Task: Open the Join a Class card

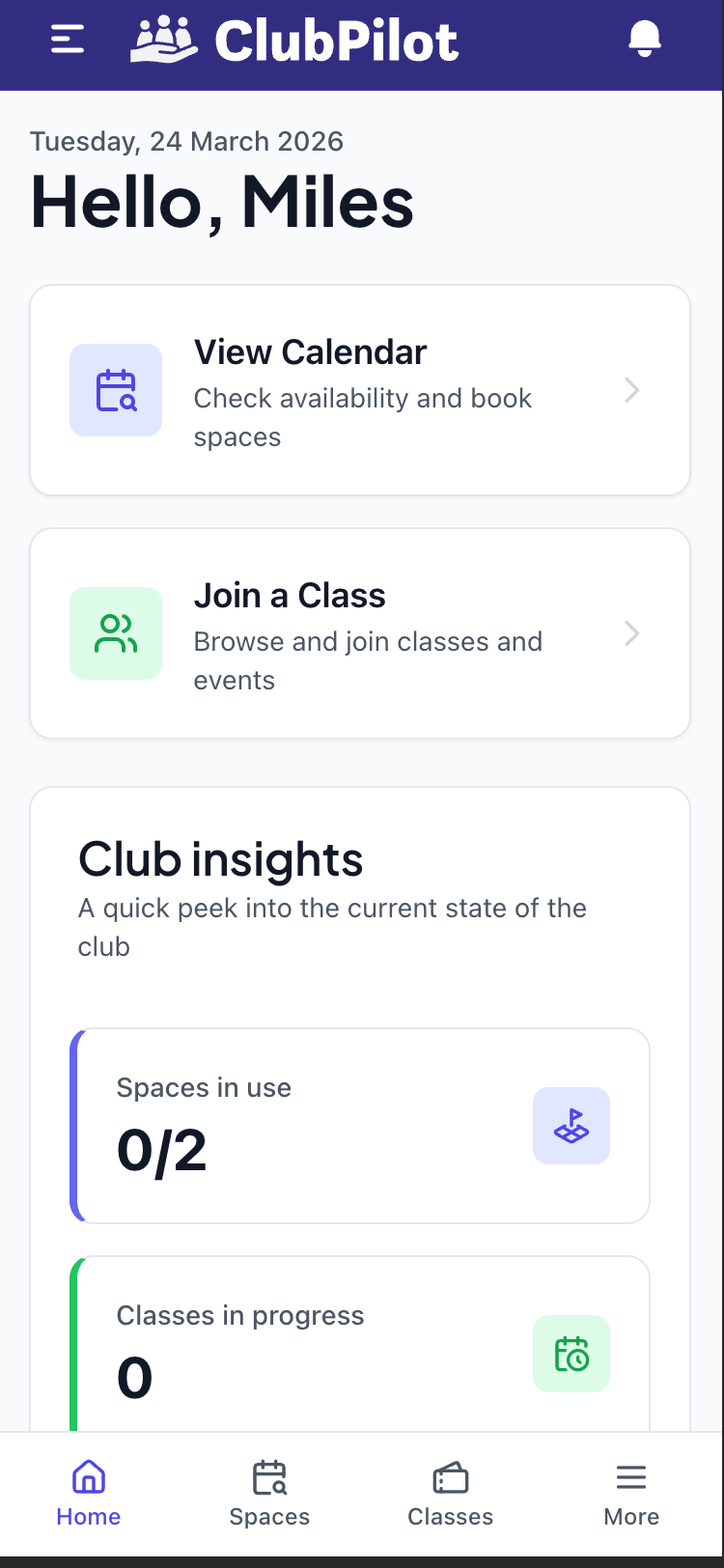Action: pyautogui.click(x=359, y=632)
